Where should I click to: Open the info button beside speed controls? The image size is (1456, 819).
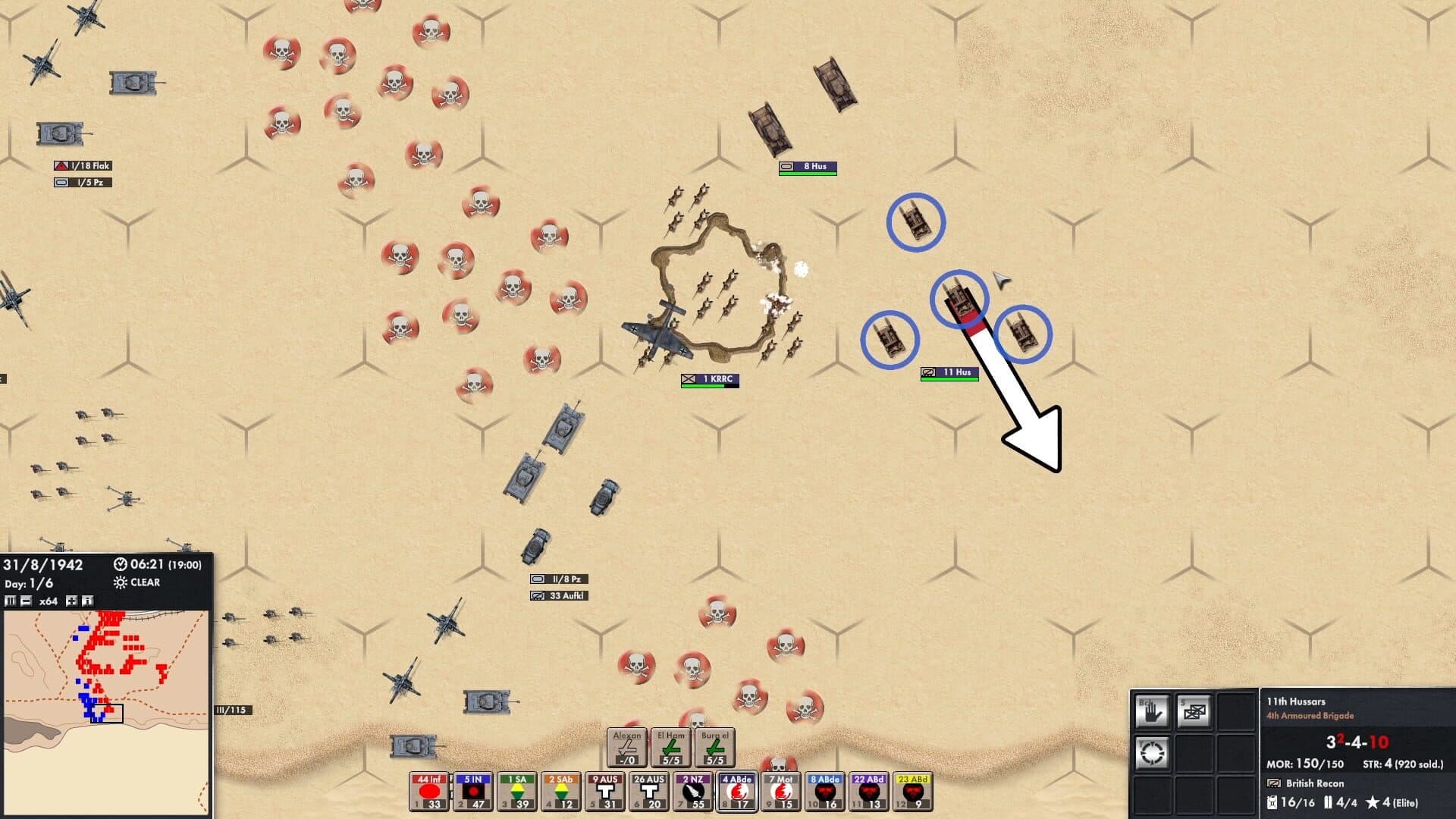pyautogui.click(x=87, y=601)
